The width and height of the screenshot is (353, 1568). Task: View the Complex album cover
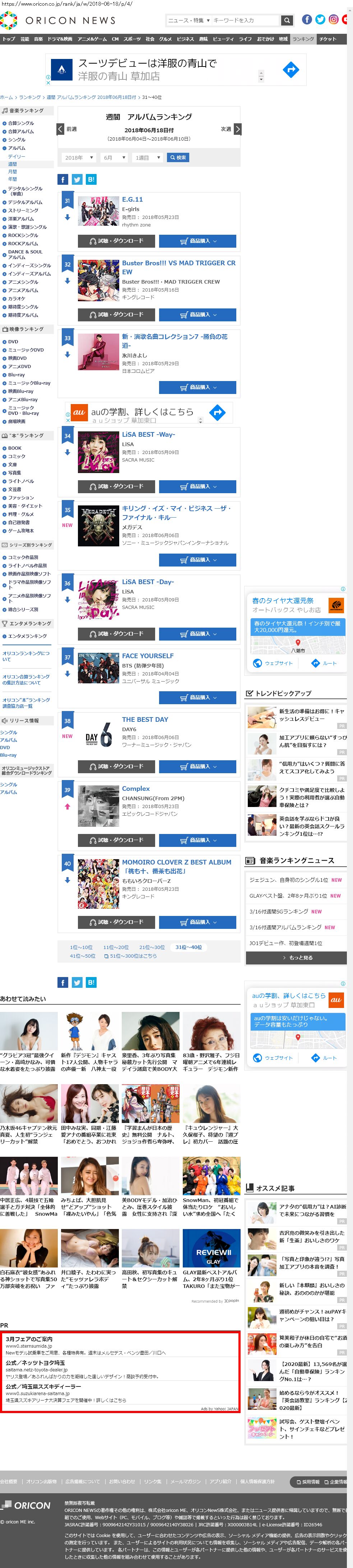[98, 806]
